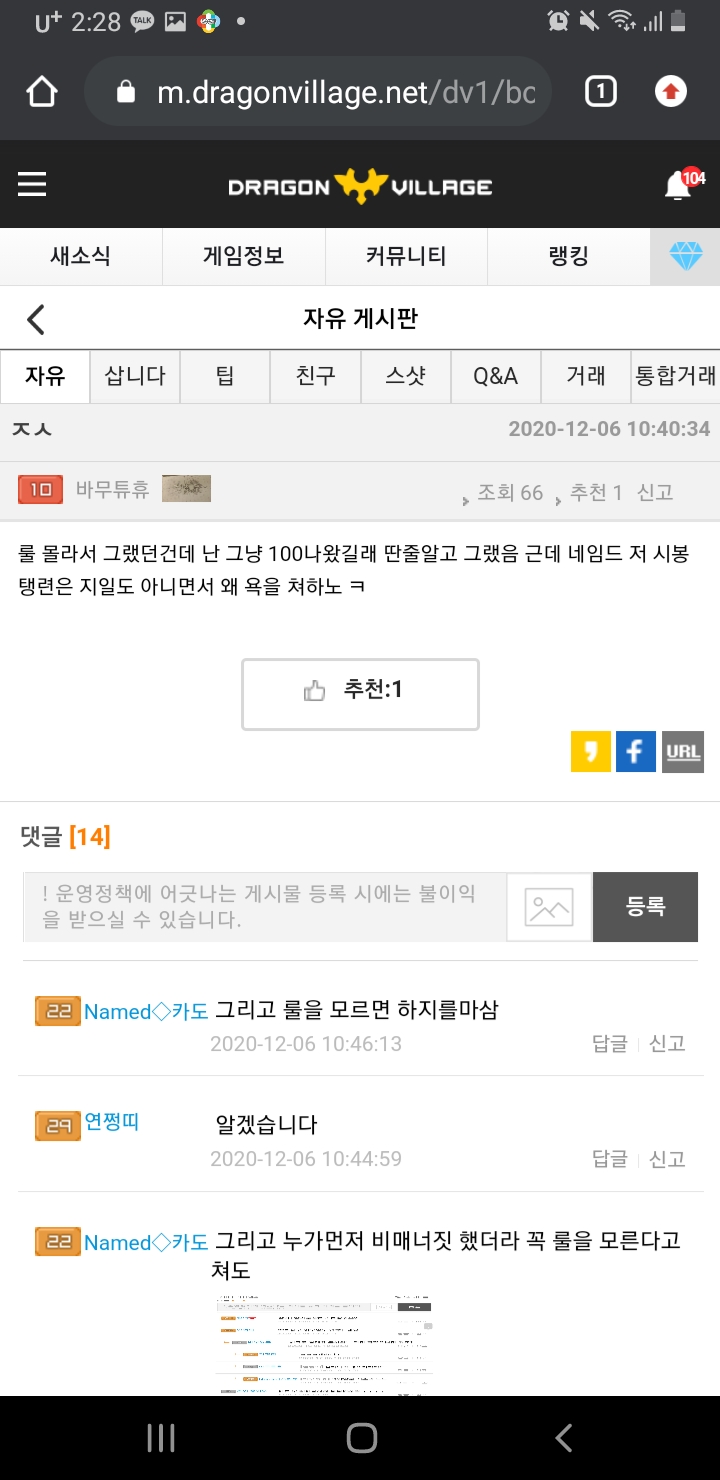The width and height of the screenshot is (720, 1480).
Task: Open the hamburger menu
Action: coord(32,185)
